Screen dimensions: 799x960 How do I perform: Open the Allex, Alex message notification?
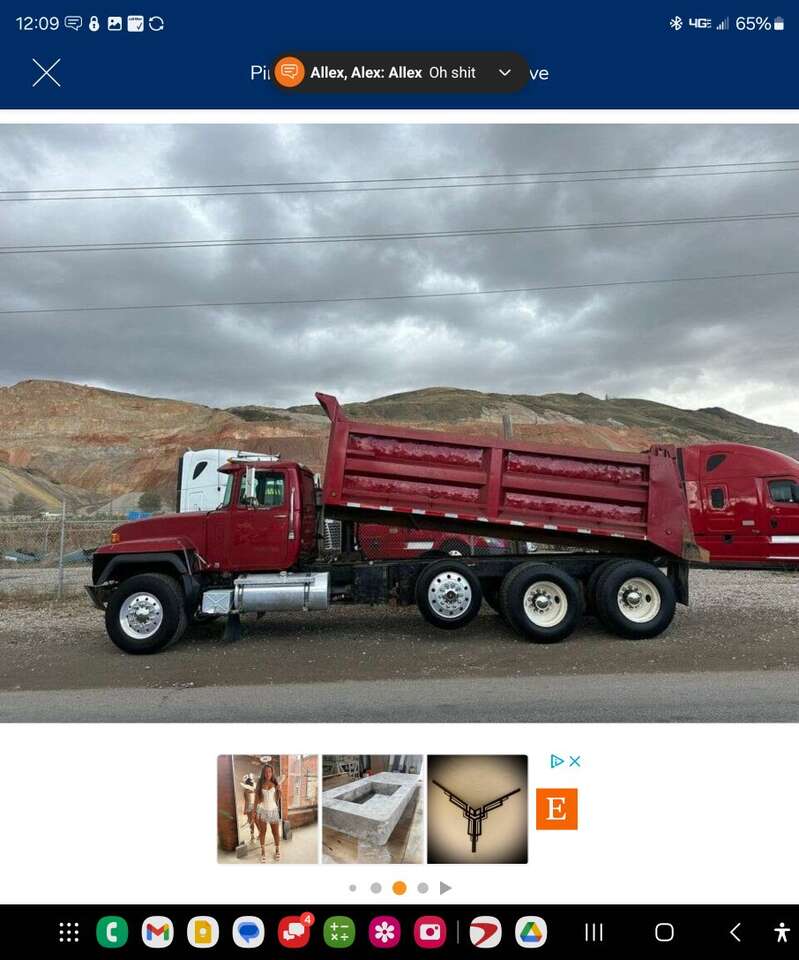(x=380, y=72)
